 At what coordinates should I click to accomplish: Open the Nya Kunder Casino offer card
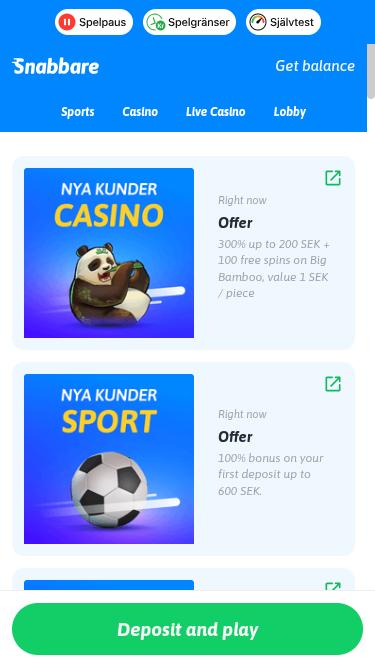[x=183, y=253]
